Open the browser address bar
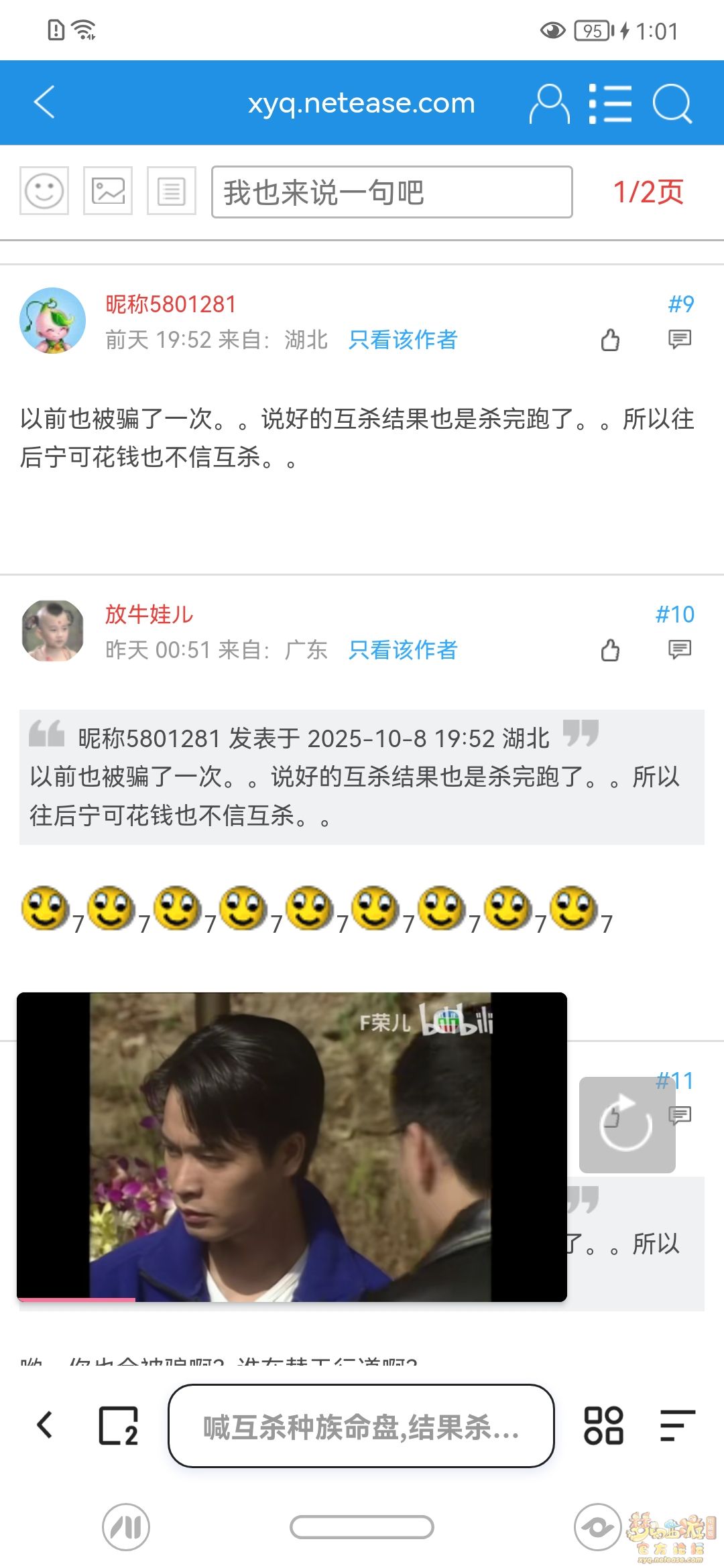This screenshot has width=724, height=1568. point(361,1425)
